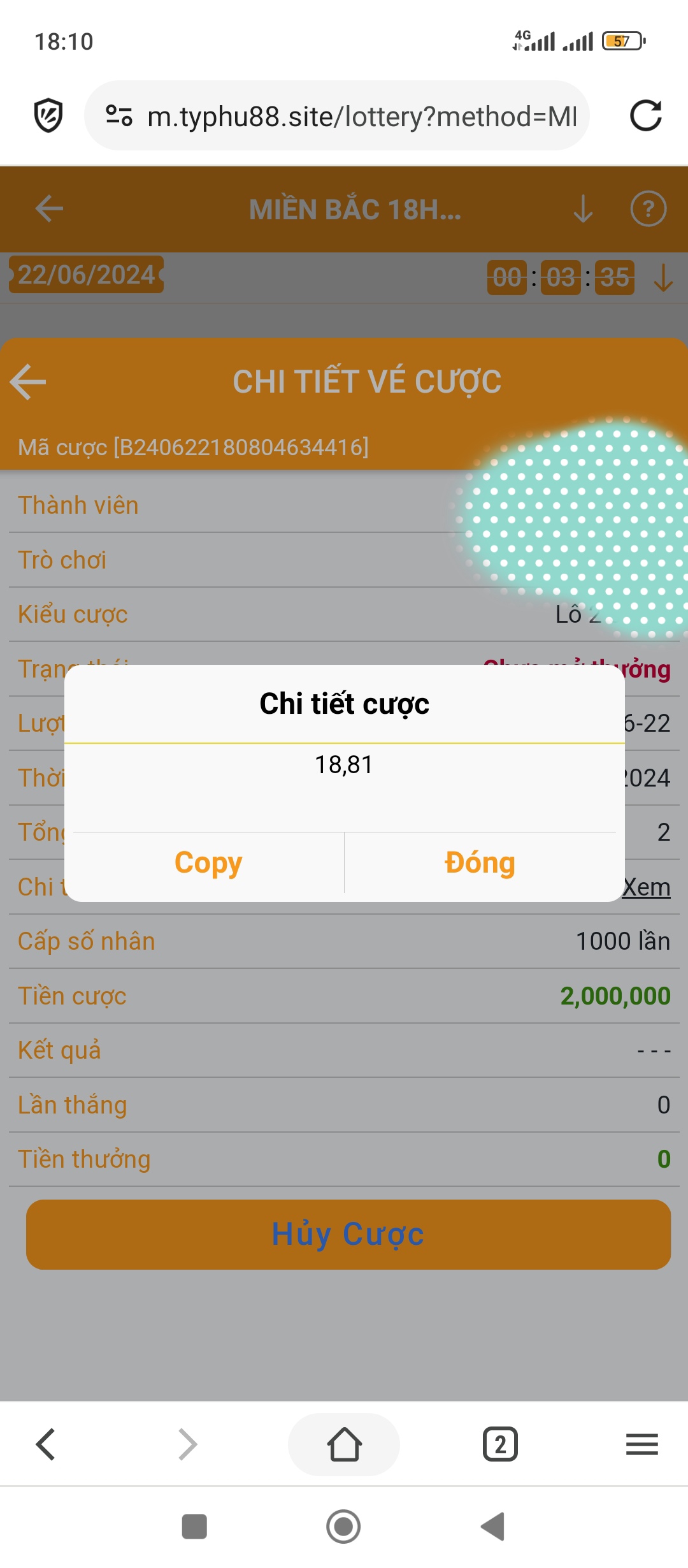The width and height of the screenshot is (688, 1568).
Task: Open the help question mark icon
Action: [x=648, y=208]
